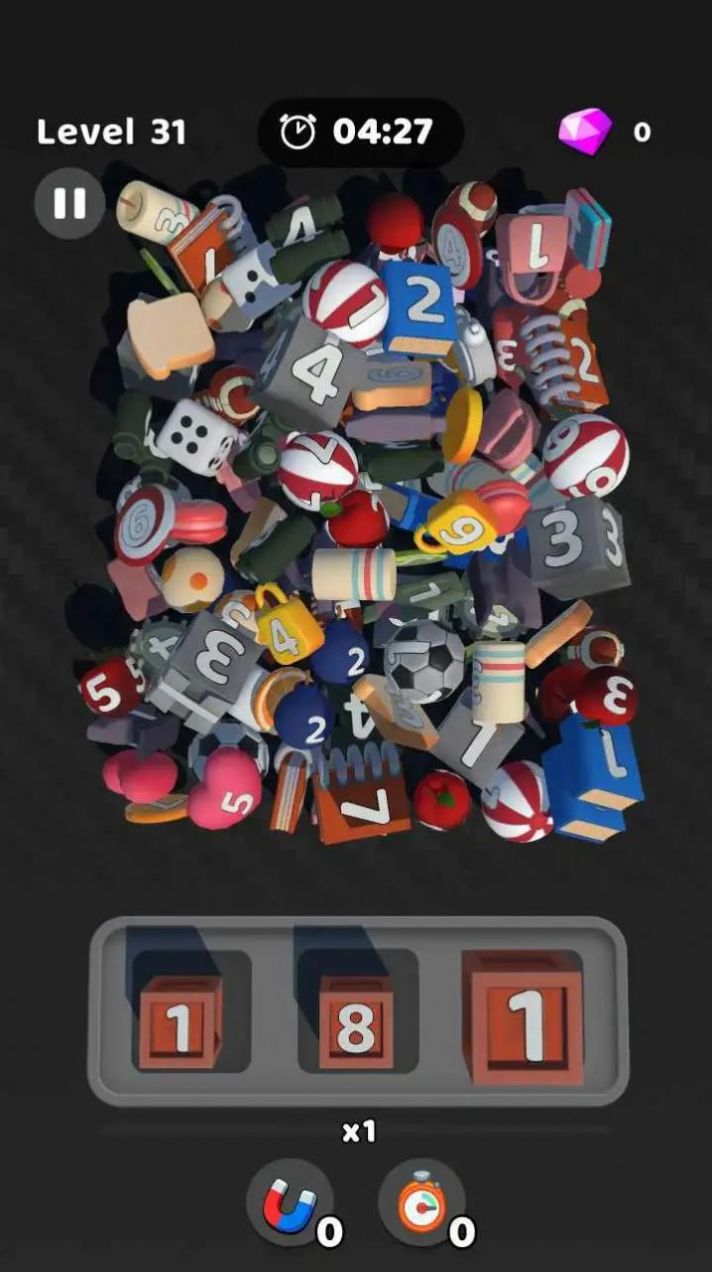Pause the game
The height and width of the screenshot is (1272, 712).
[69, 203]
